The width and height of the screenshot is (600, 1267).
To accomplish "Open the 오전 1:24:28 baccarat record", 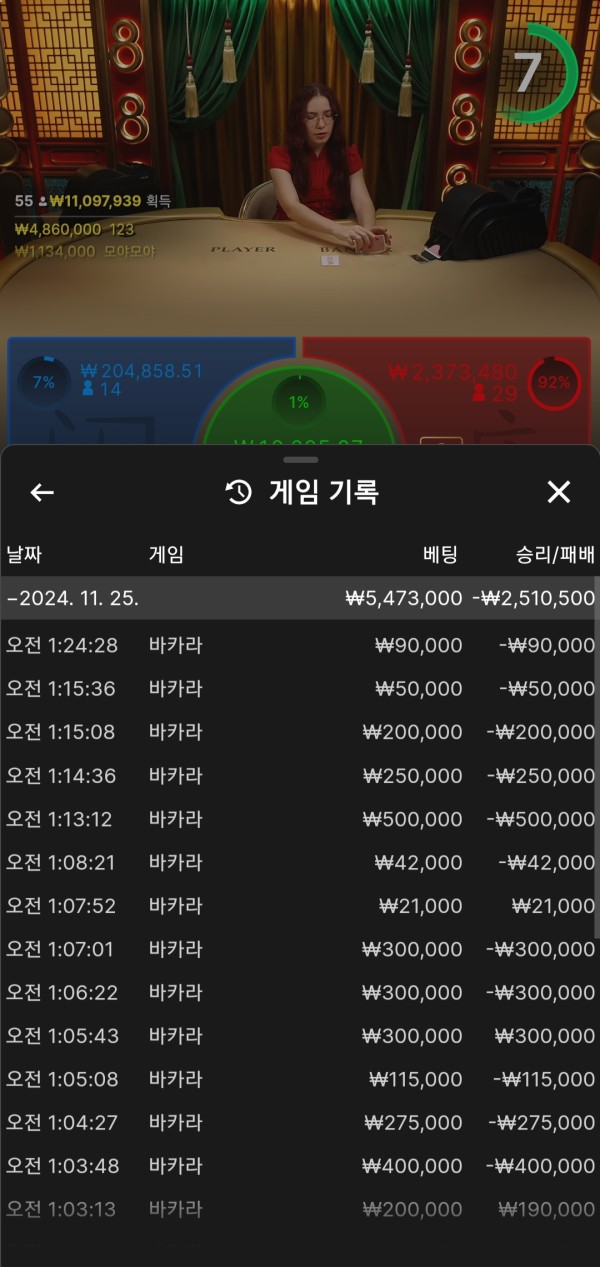I will [x=300, y=645].
